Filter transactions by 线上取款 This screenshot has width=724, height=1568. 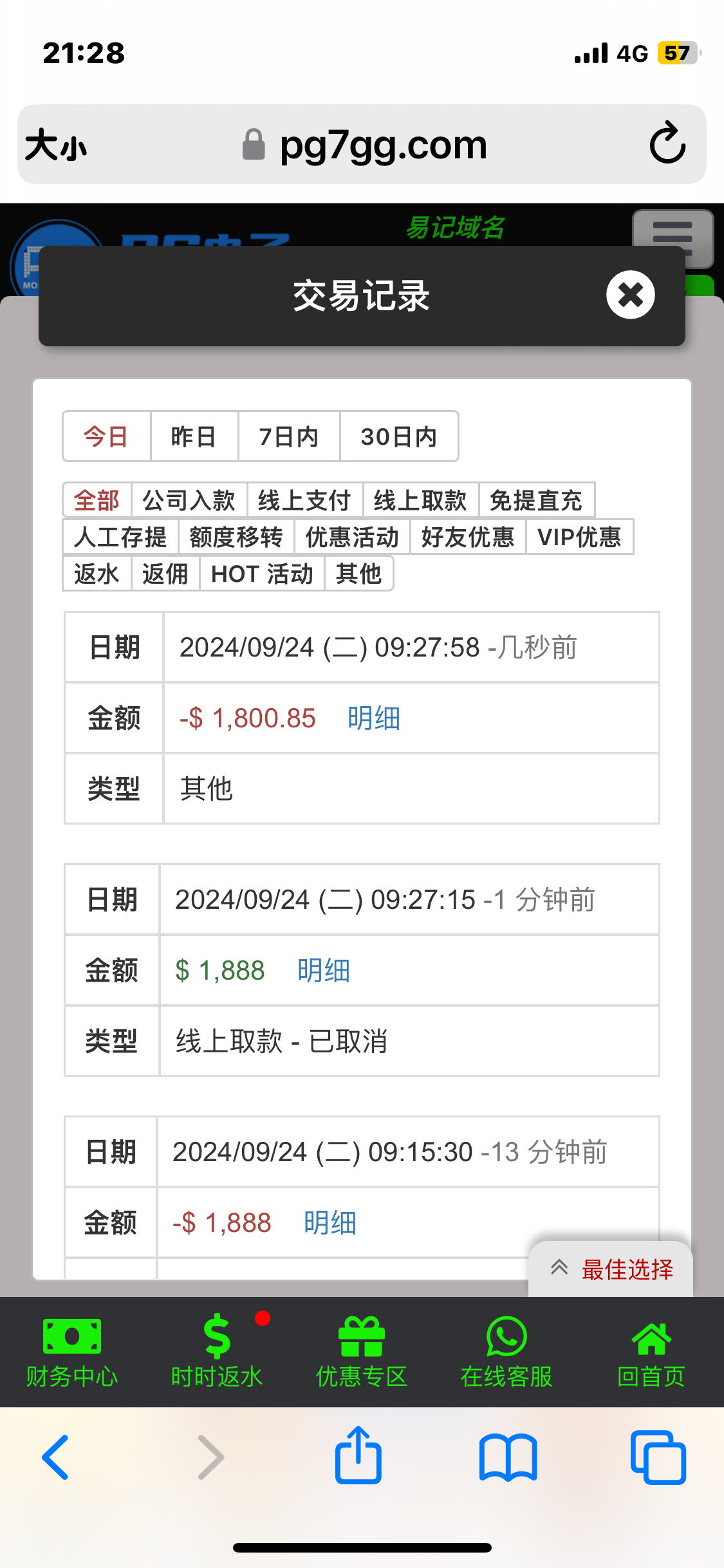(420, 500)
